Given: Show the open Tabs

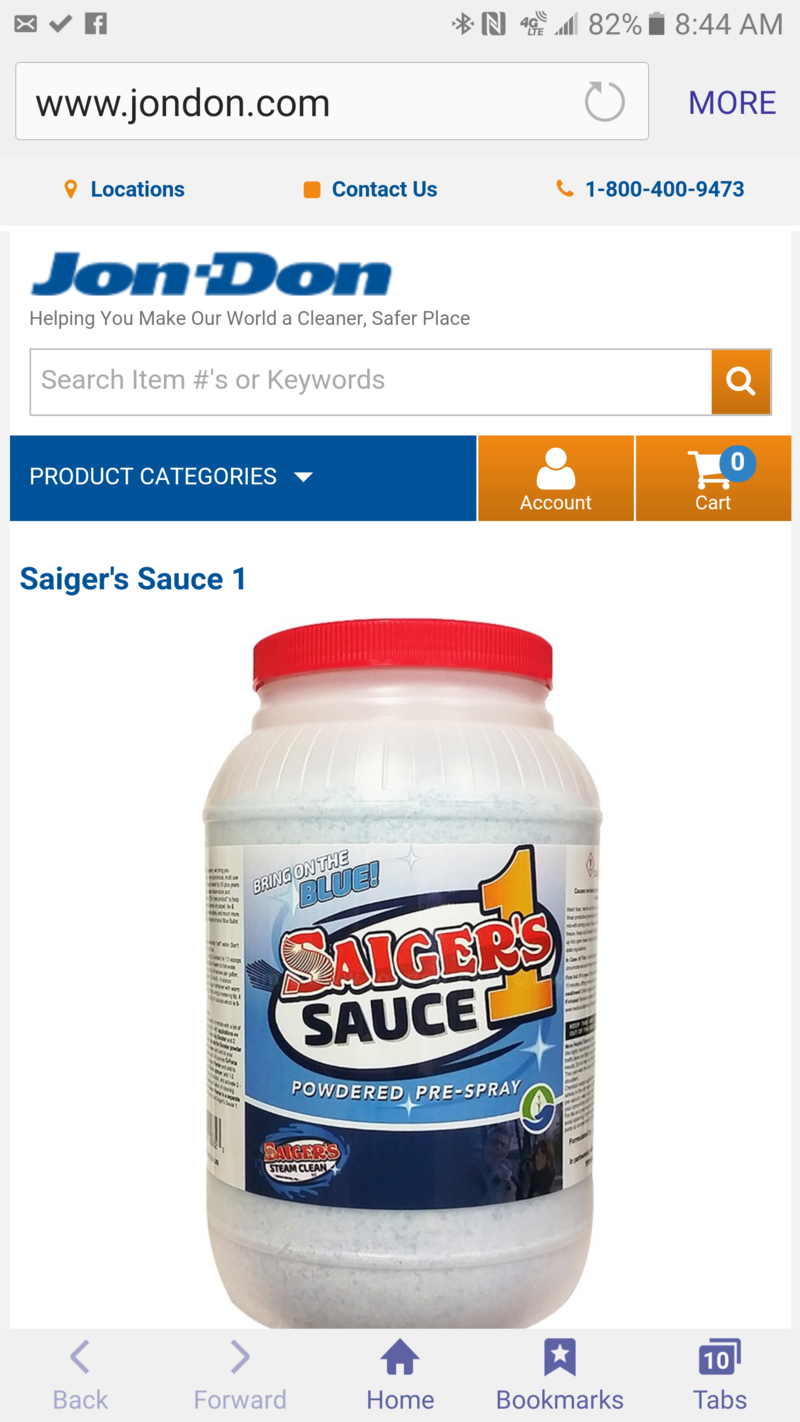Looking at the screenshot, I should pyautogui.click(x=719, y=1375).
